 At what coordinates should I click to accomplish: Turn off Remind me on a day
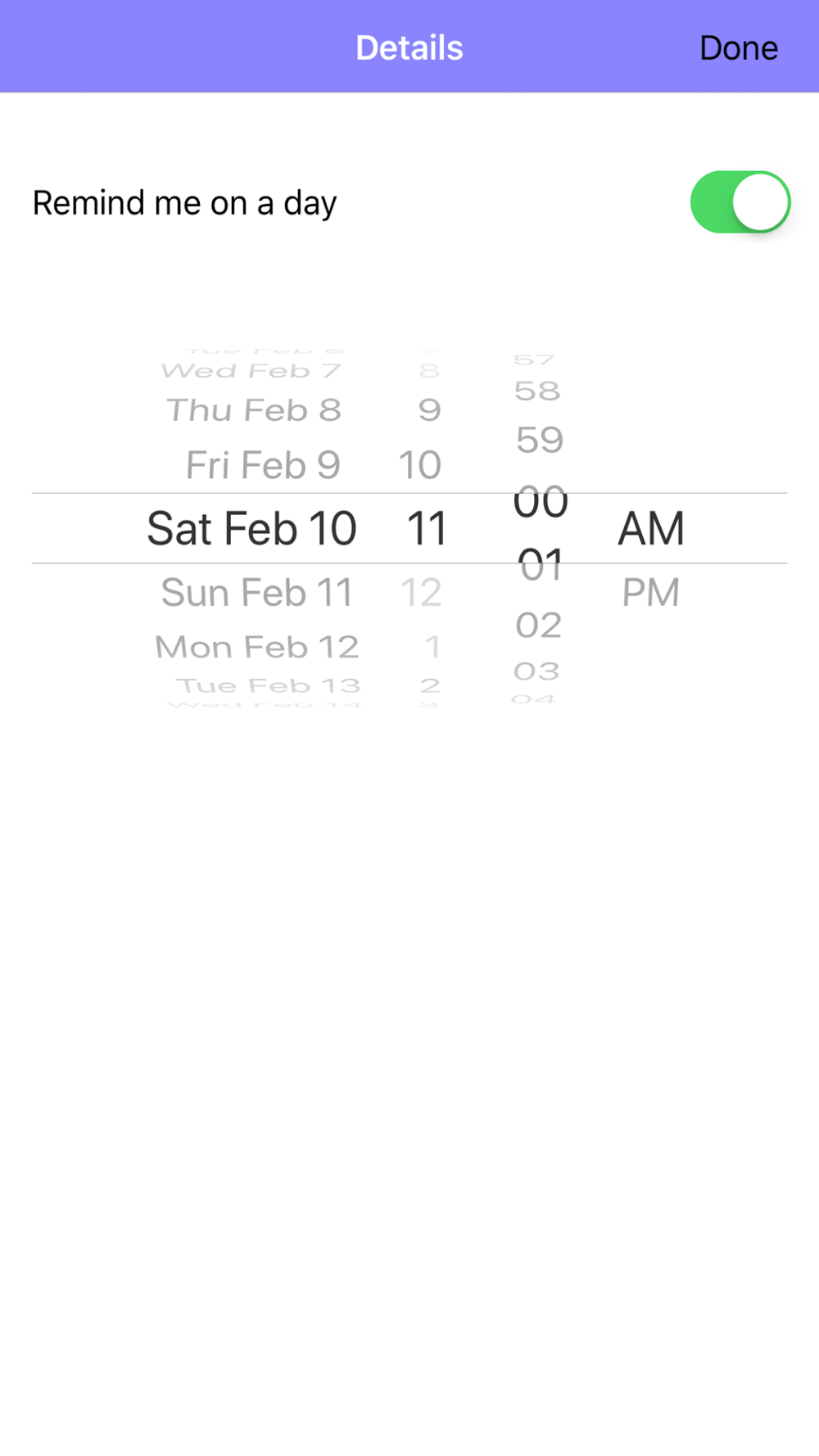click(x=740, y=202)
